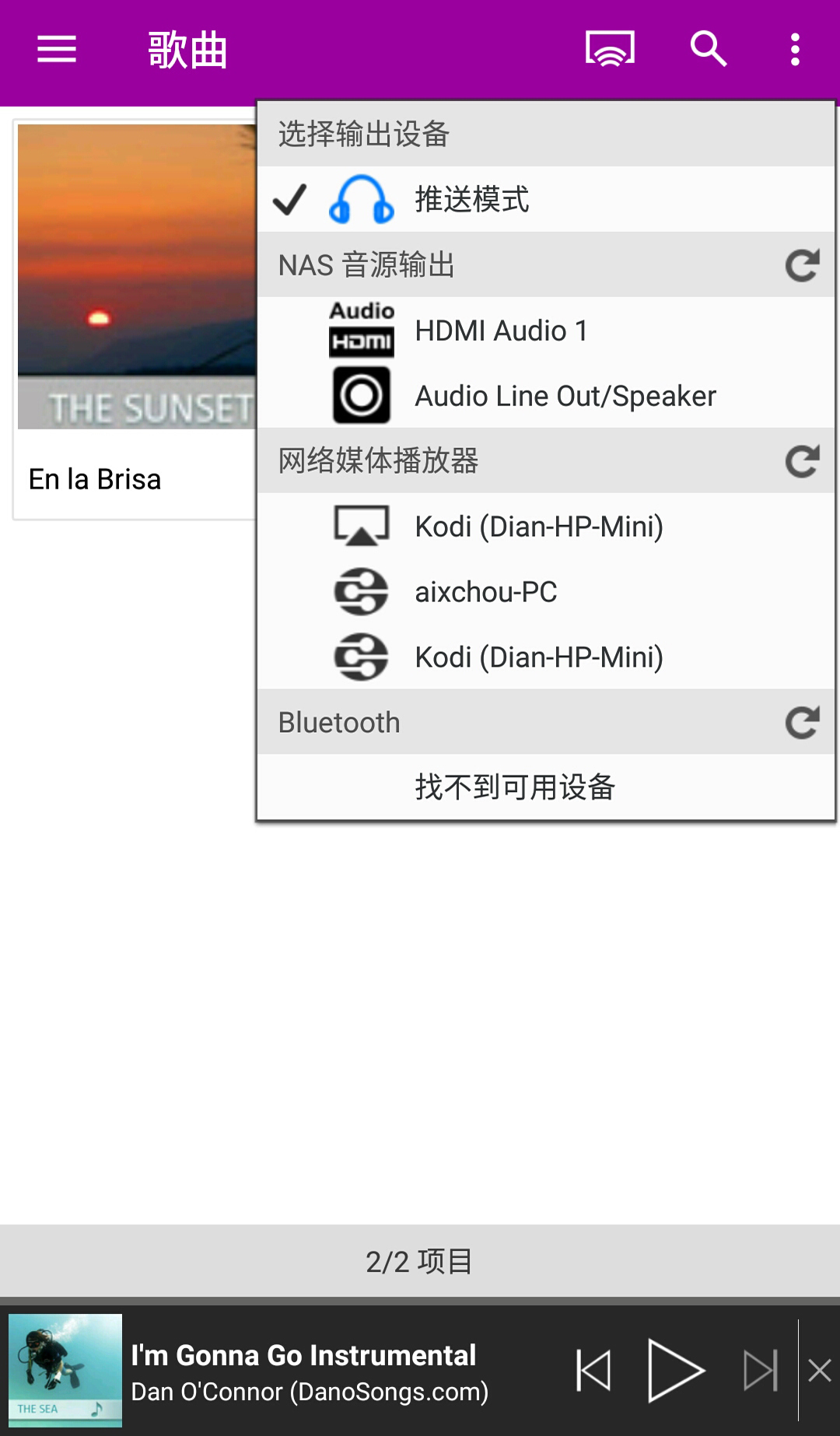Choose Audio Line Out/Speaker output
The image size is (840, 1436).
pos(544,396)
